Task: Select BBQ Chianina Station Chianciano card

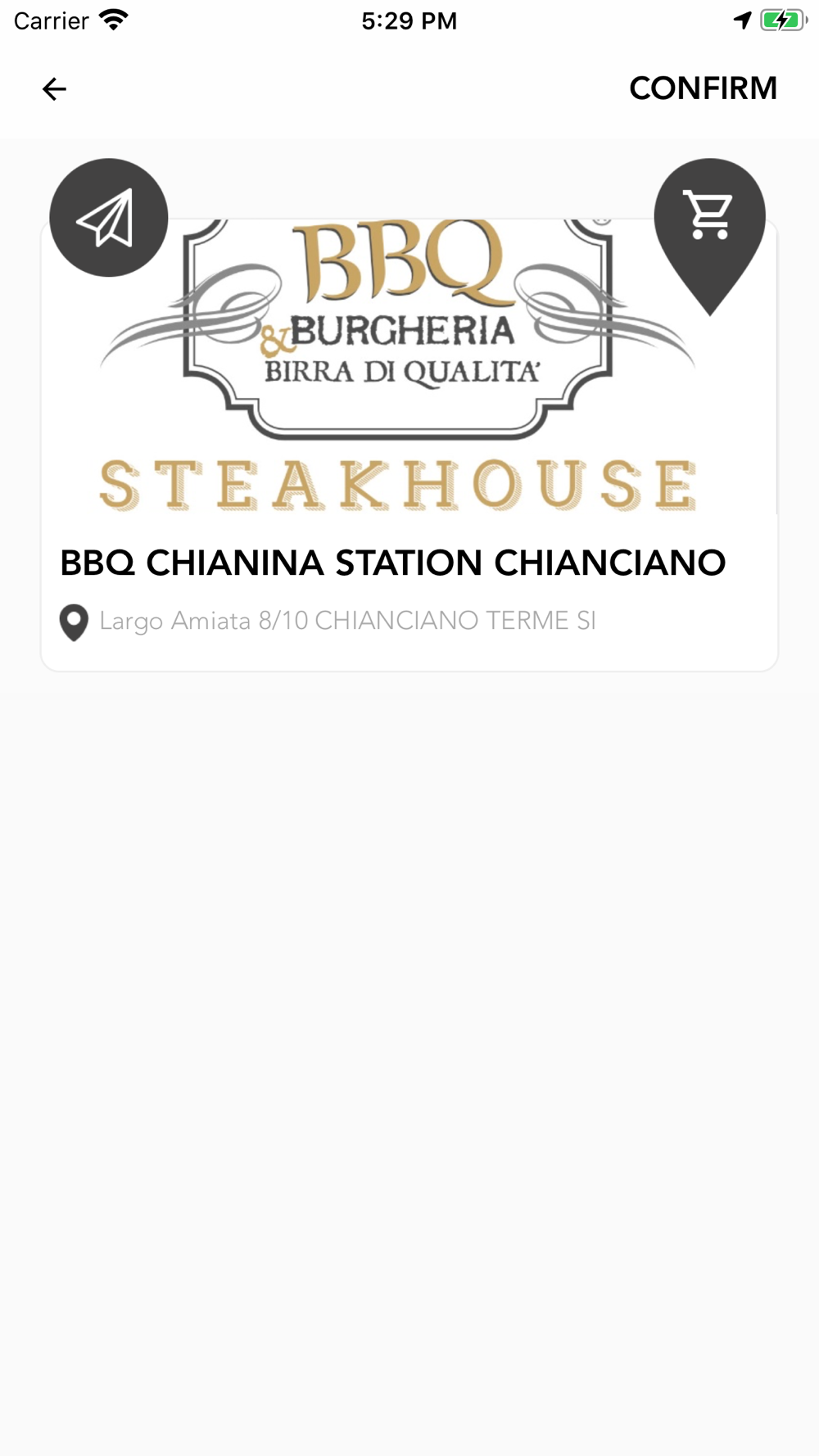Action: (409, 445)
